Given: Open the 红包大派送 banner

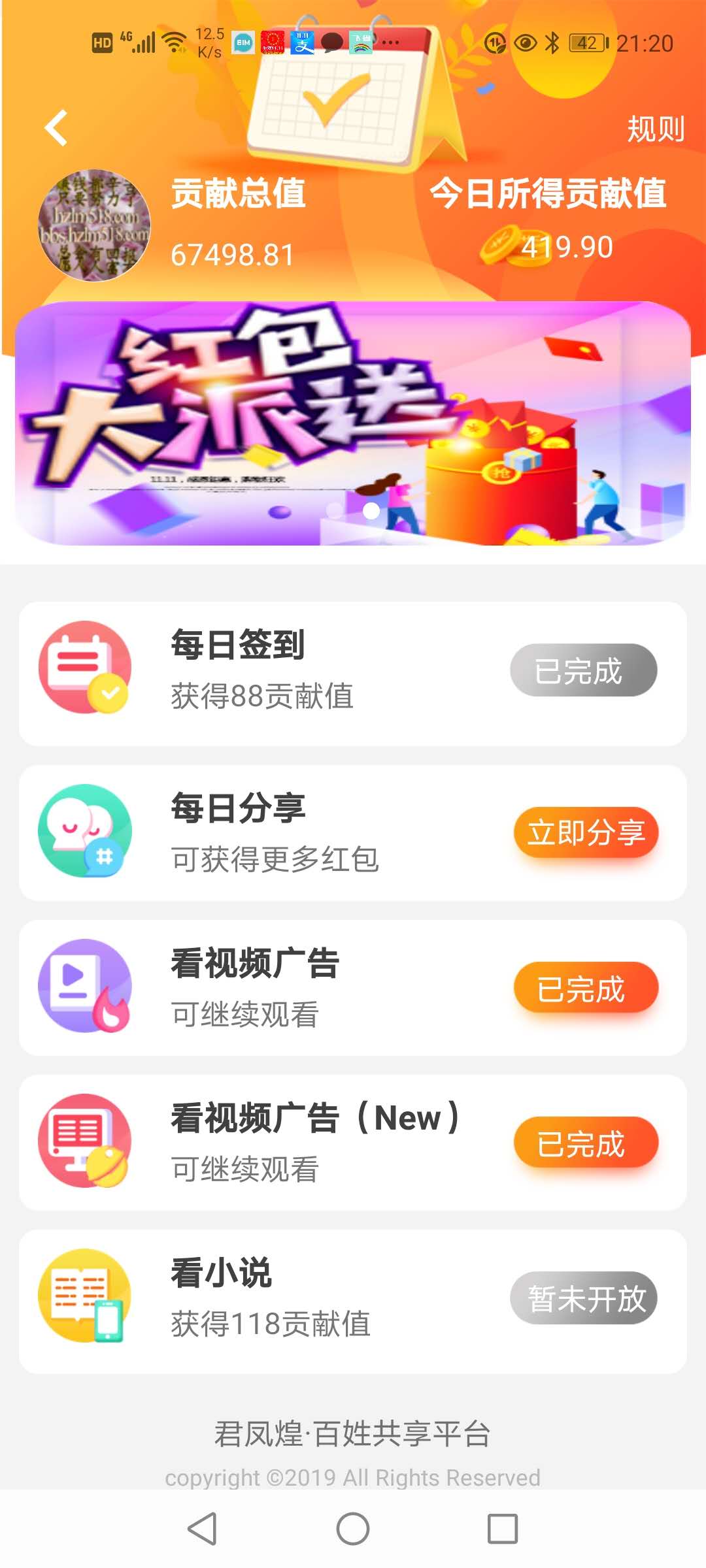Looking at the screenshot, I should pyautogui.click(x=353, y=423).
